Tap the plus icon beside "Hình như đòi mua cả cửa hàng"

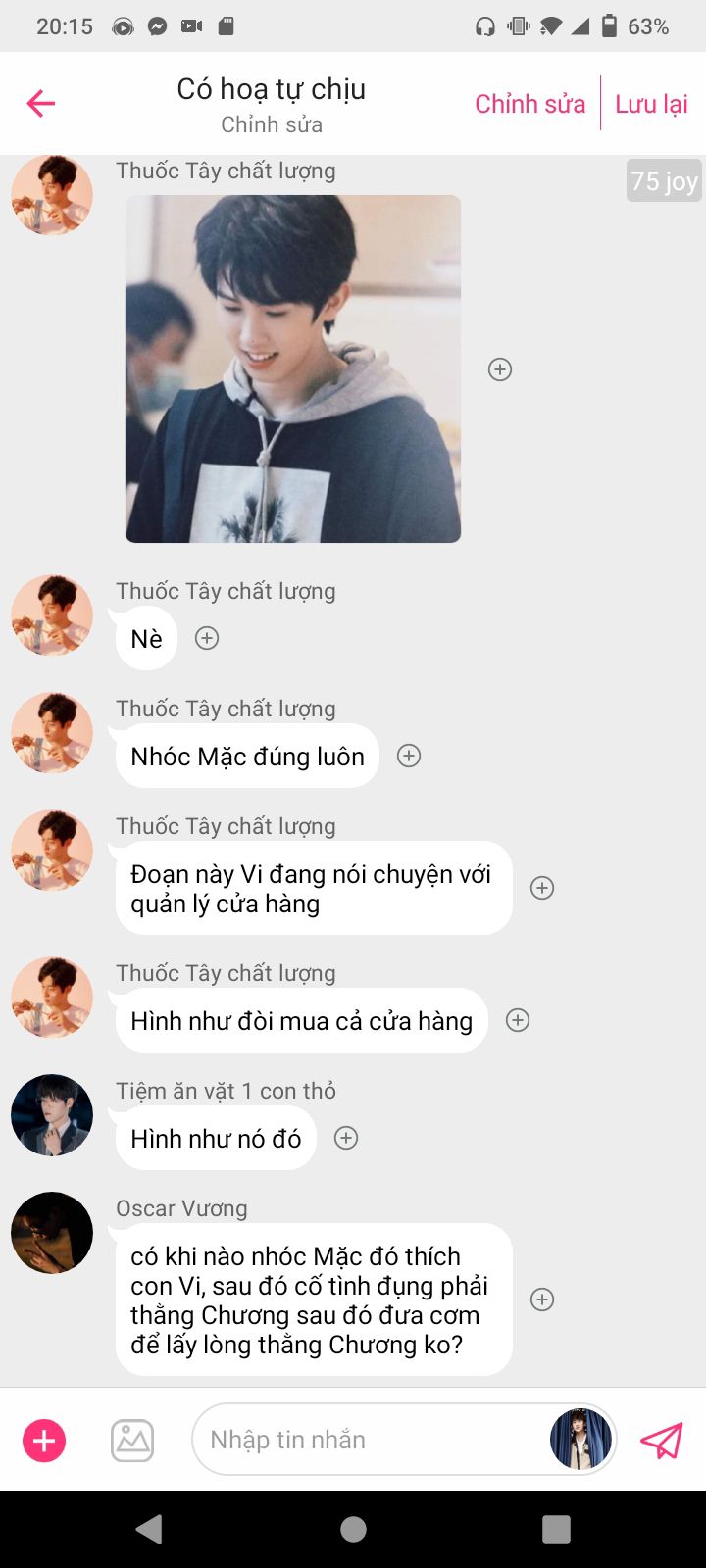click(518, 1020)
